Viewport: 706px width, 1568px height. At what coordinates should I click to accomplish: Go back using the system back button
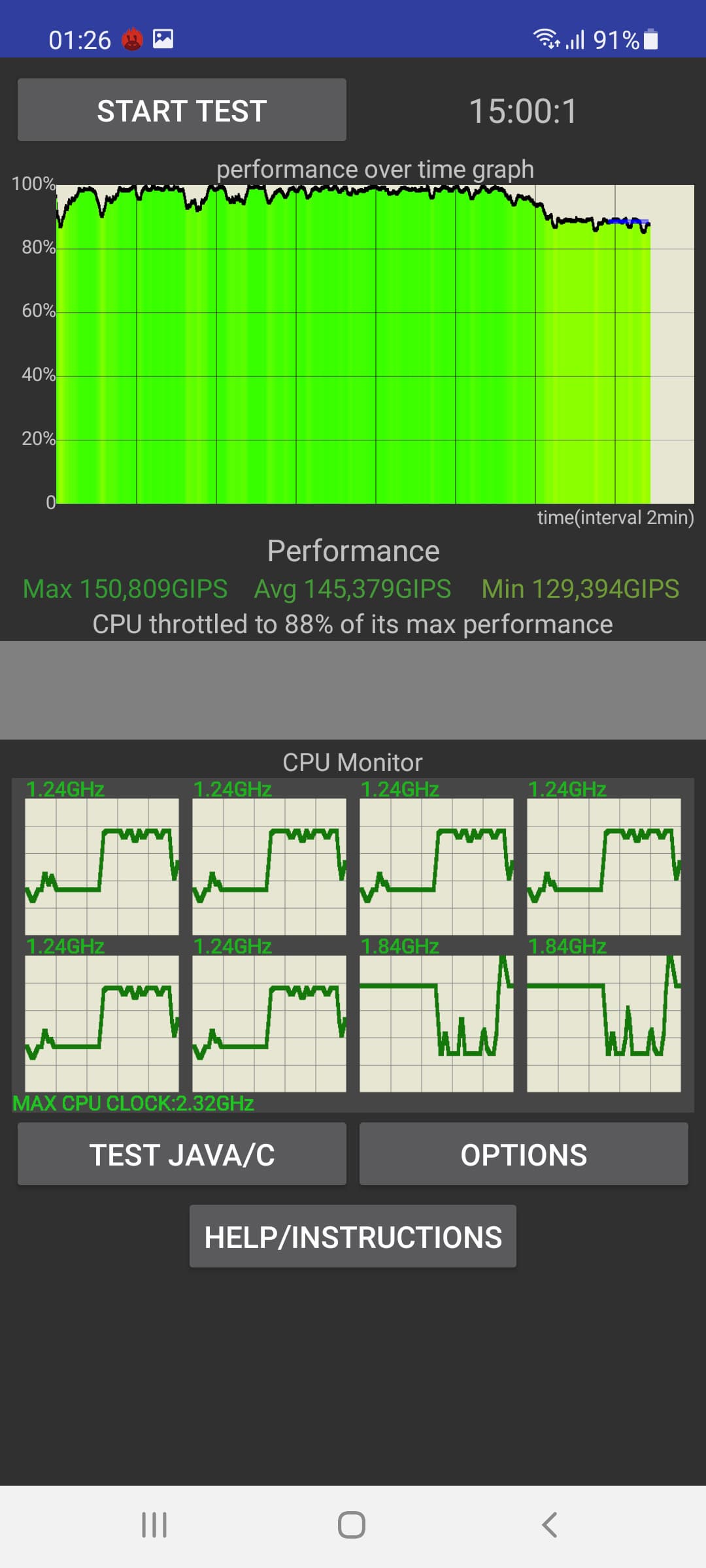click(x=549, y=1525)
